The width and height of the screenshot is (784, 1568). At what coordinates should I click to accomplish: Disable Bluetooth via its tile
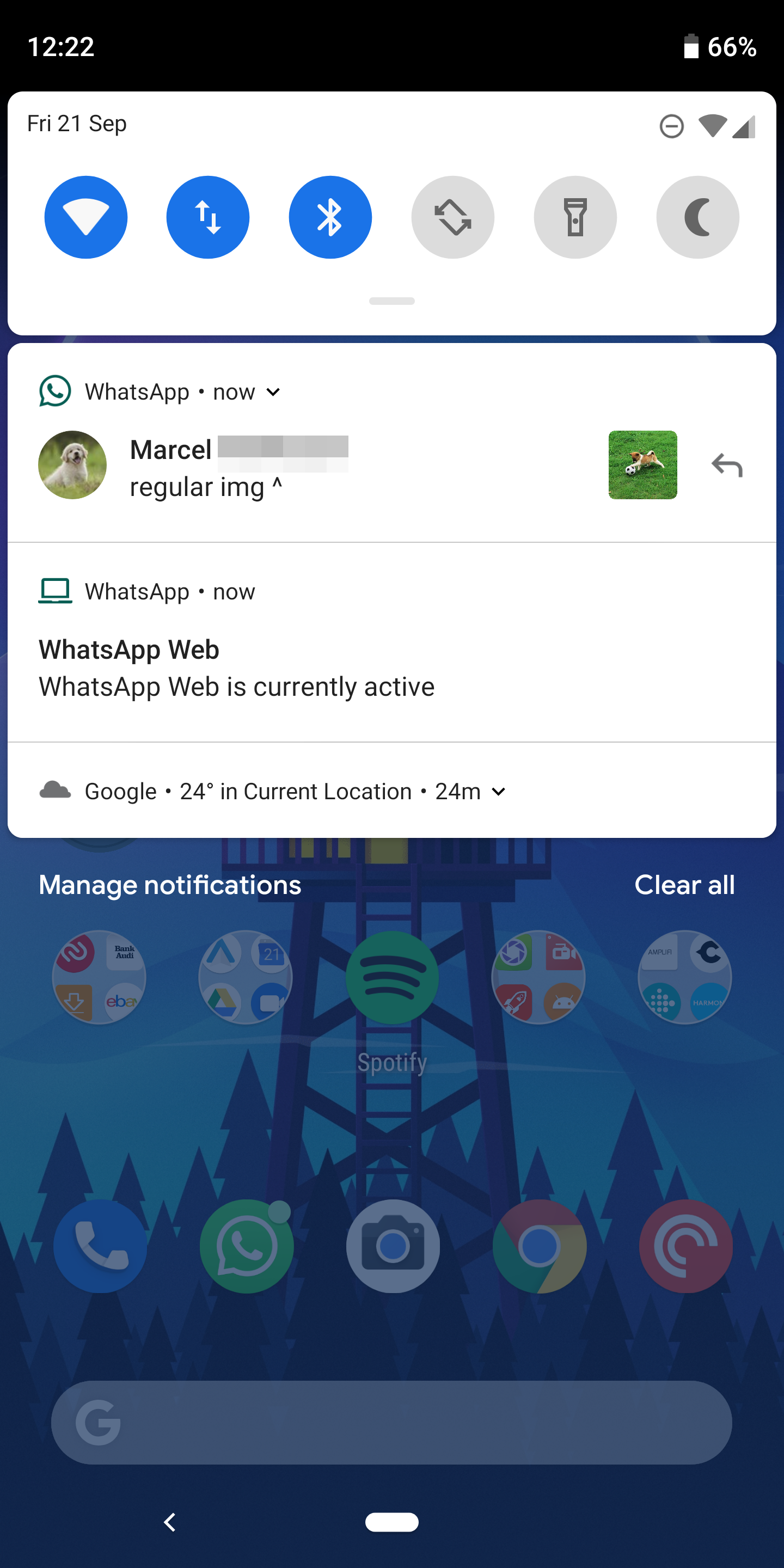(330, 217)
